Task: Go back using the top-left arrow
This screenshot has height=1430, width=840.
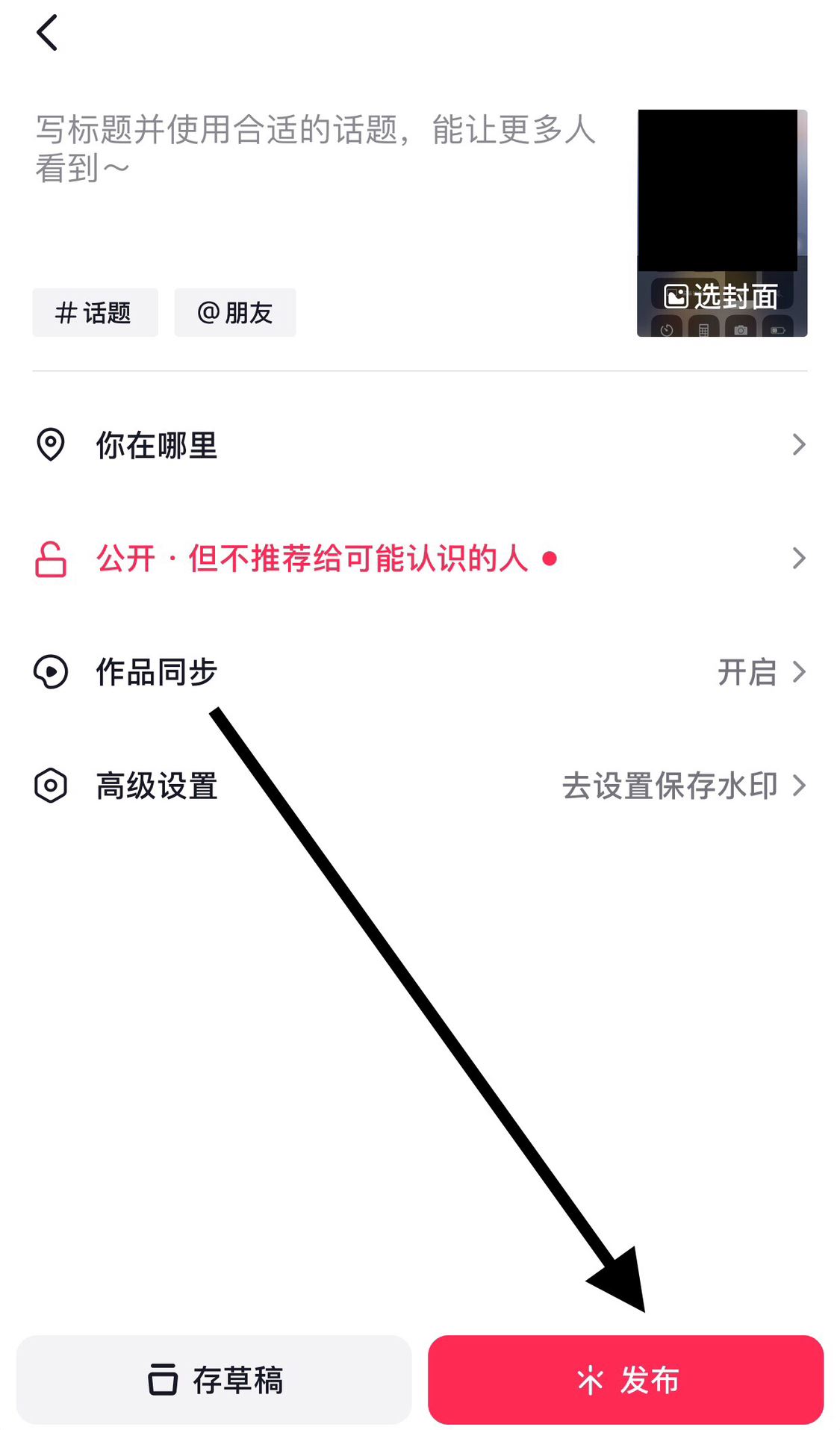Action: coord(47,33)
